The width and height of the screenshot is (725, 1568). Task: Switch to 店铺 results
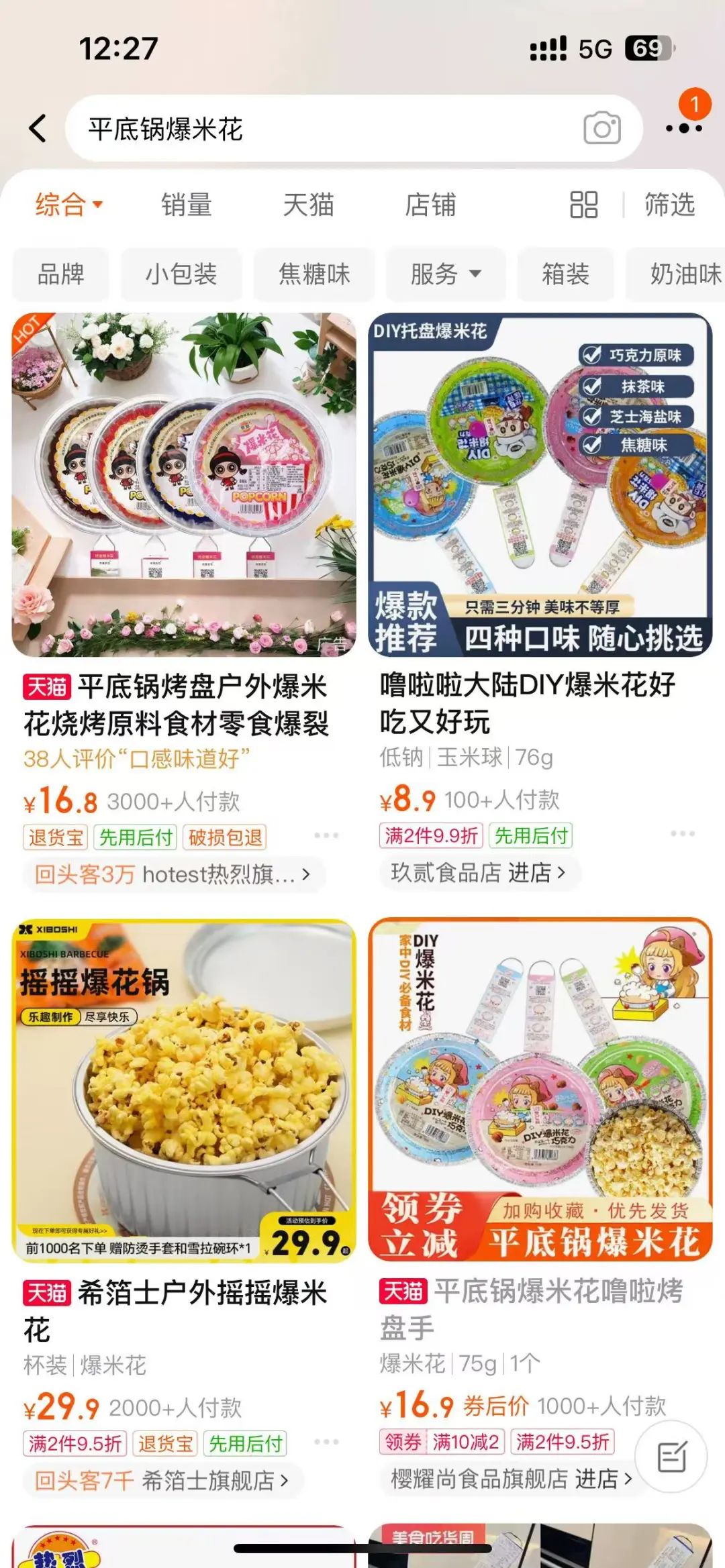pos(430,205)
